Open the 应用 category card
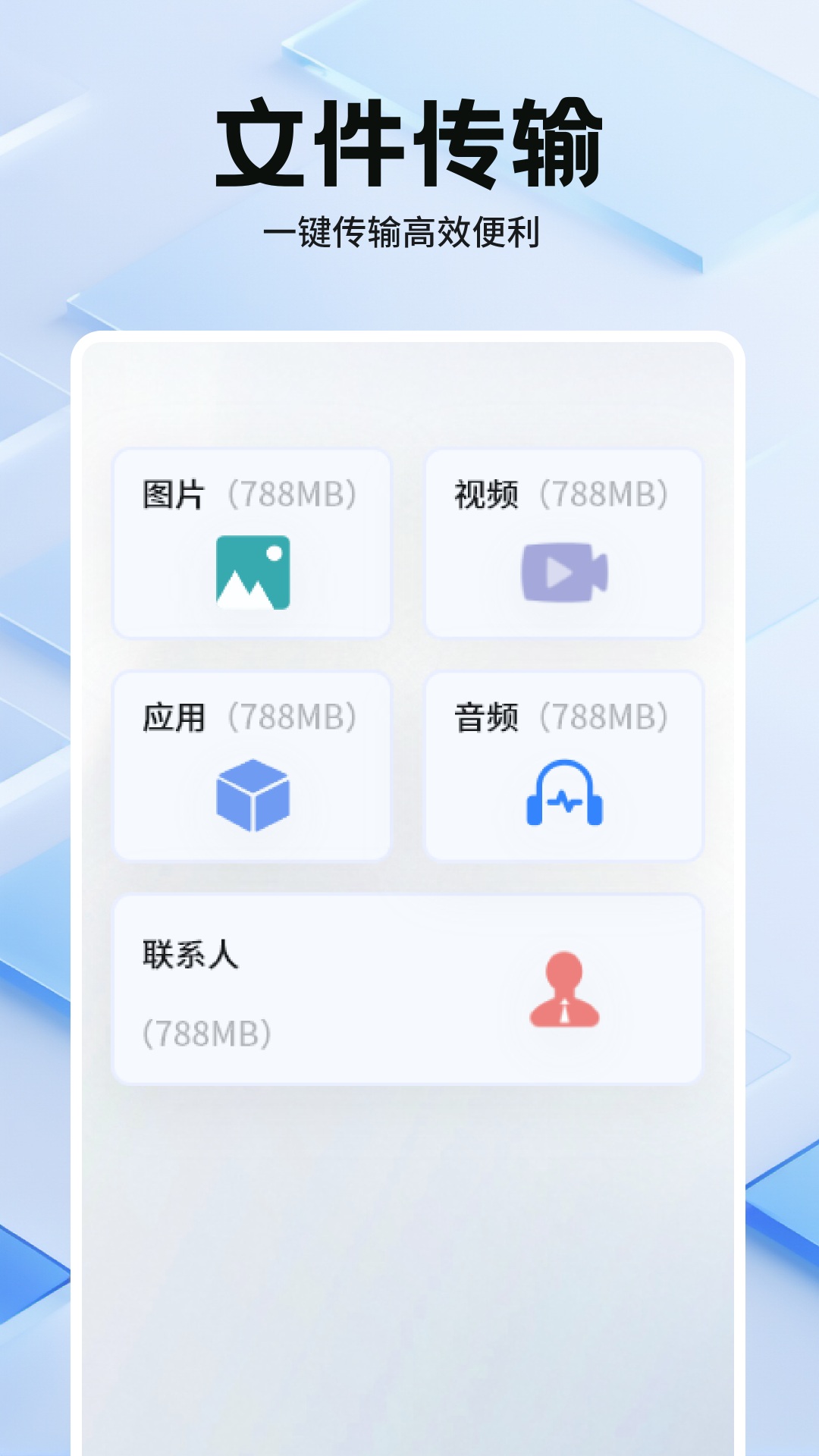Image resolution: width=819 pixels, height=1456 pixels. pyautogui.click(x=254, y=766)
